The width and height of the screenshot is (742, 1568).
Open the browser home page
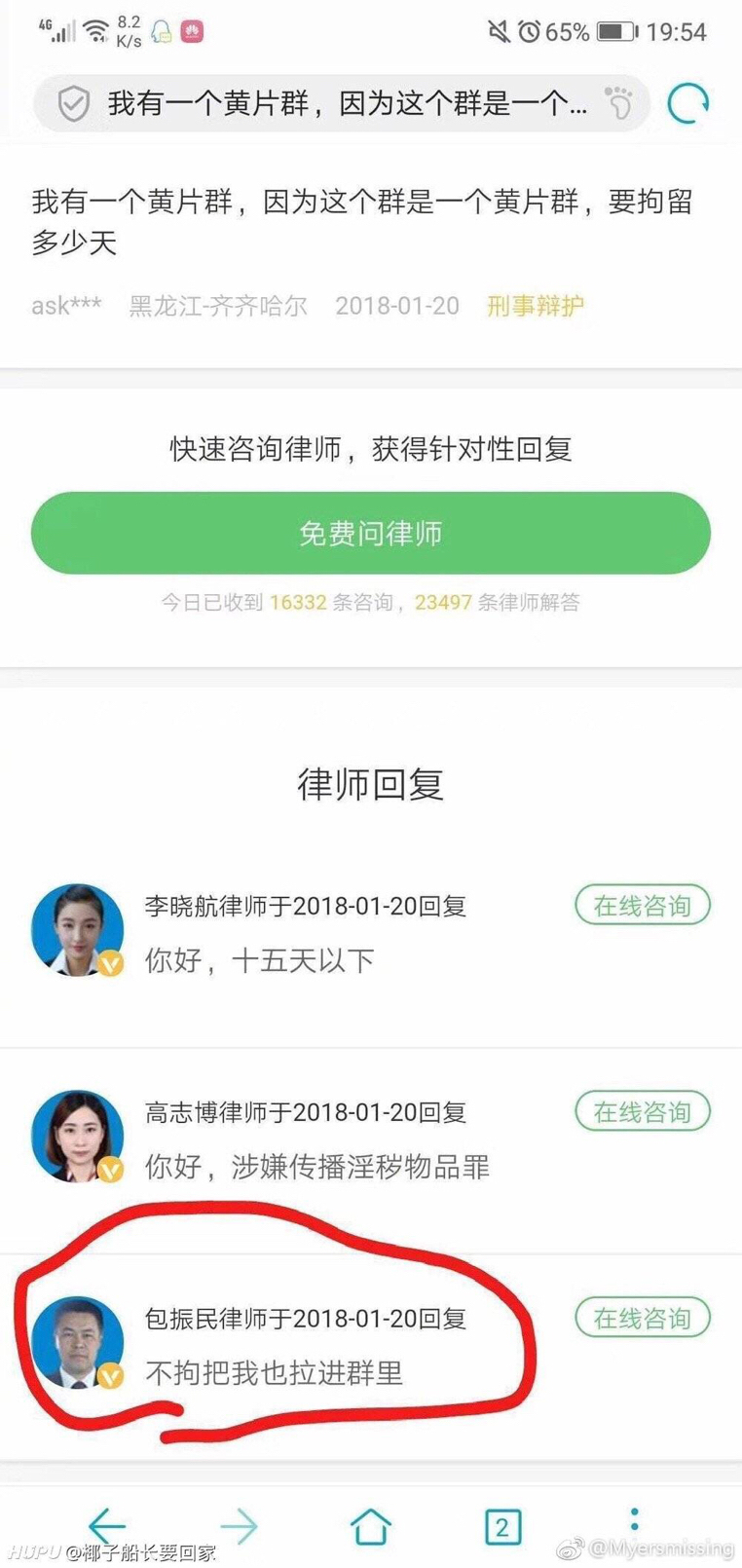(x=370, y=1526)
